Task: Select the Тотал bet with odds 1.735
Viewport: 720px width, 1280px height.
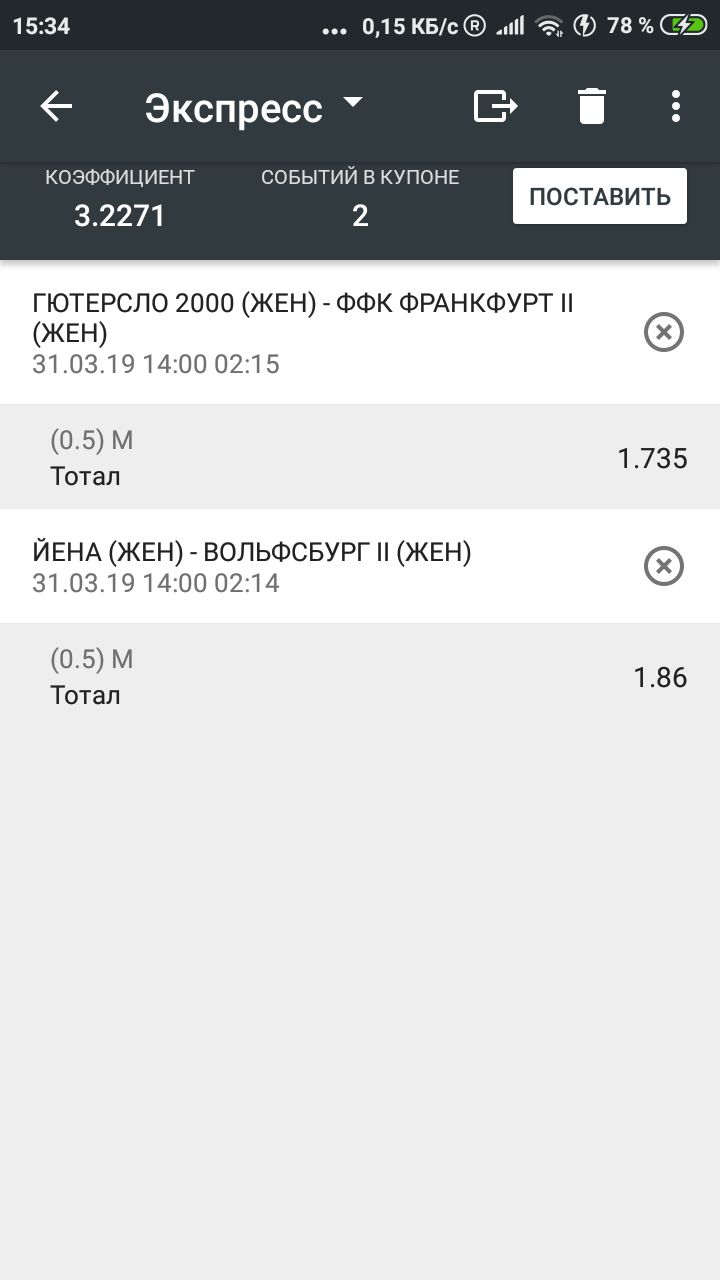Action: tap(360, 458)
